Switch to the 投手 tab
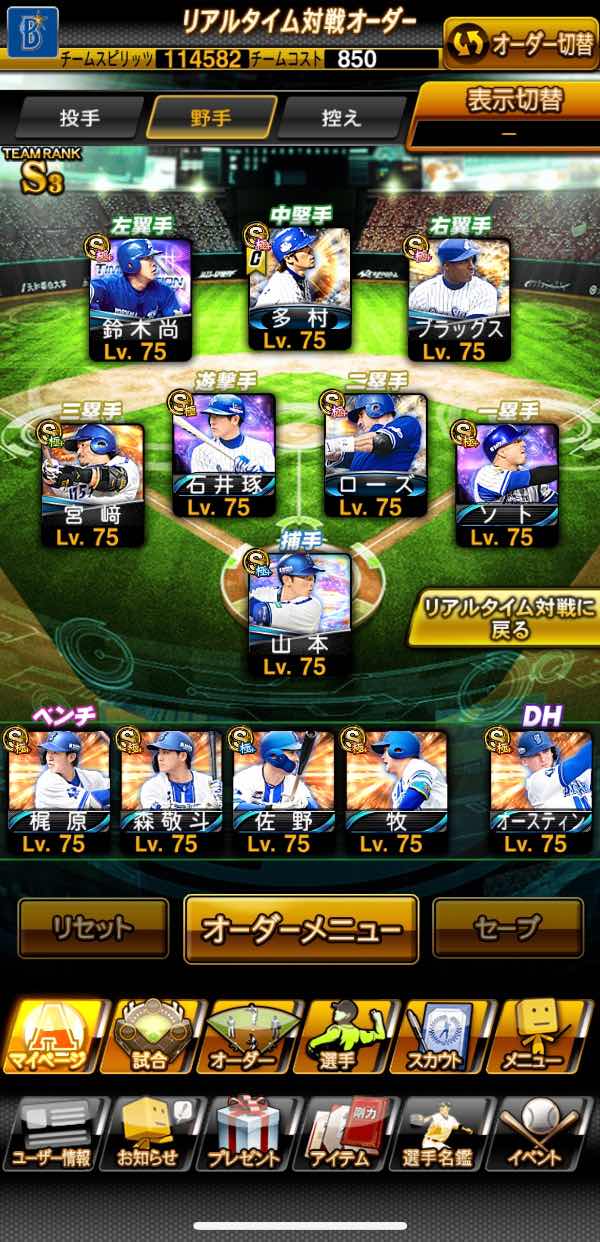Image resolution: width=600 pixels, height=1242 pixels. coord(80,118)
